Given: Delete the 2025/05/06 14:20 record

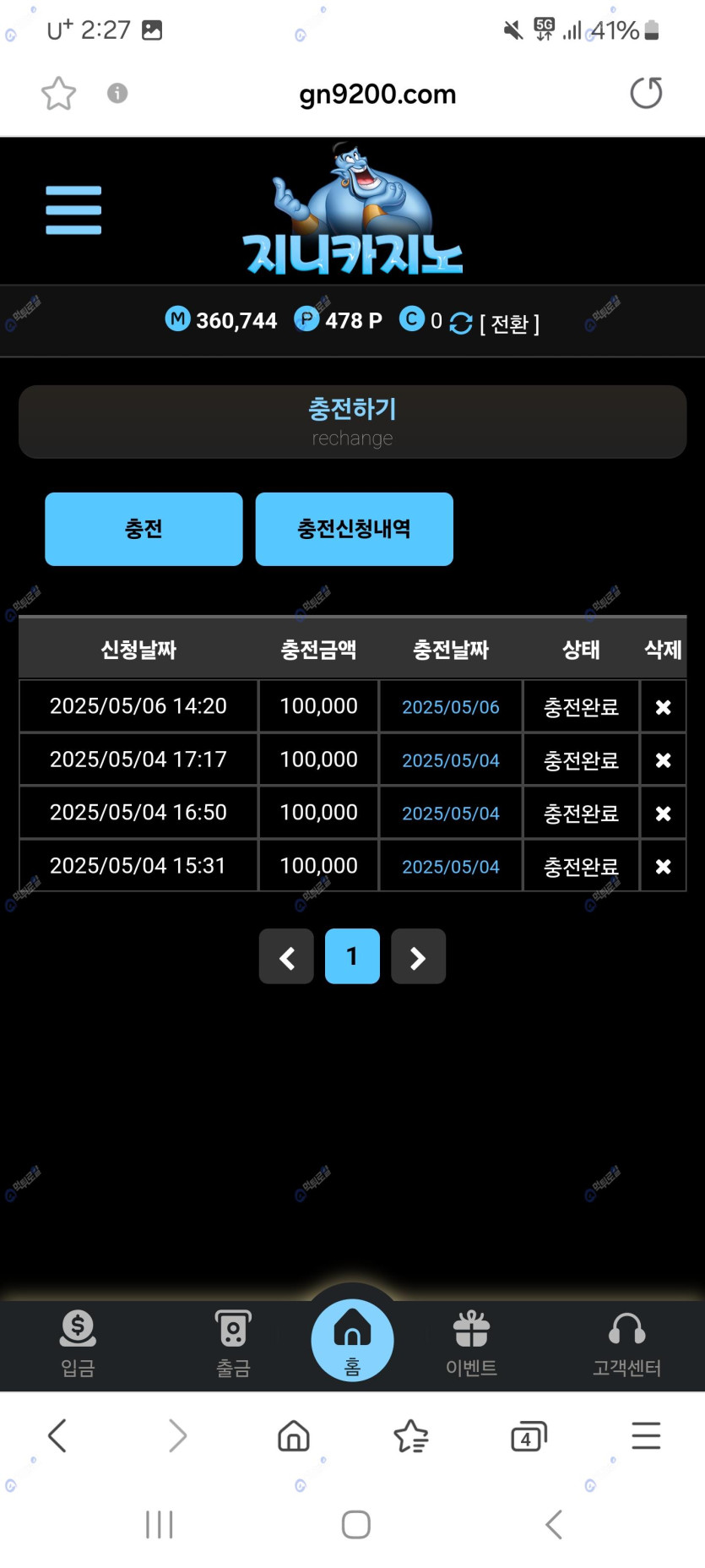Looking at the screenshot, I should tap(663, 707).
